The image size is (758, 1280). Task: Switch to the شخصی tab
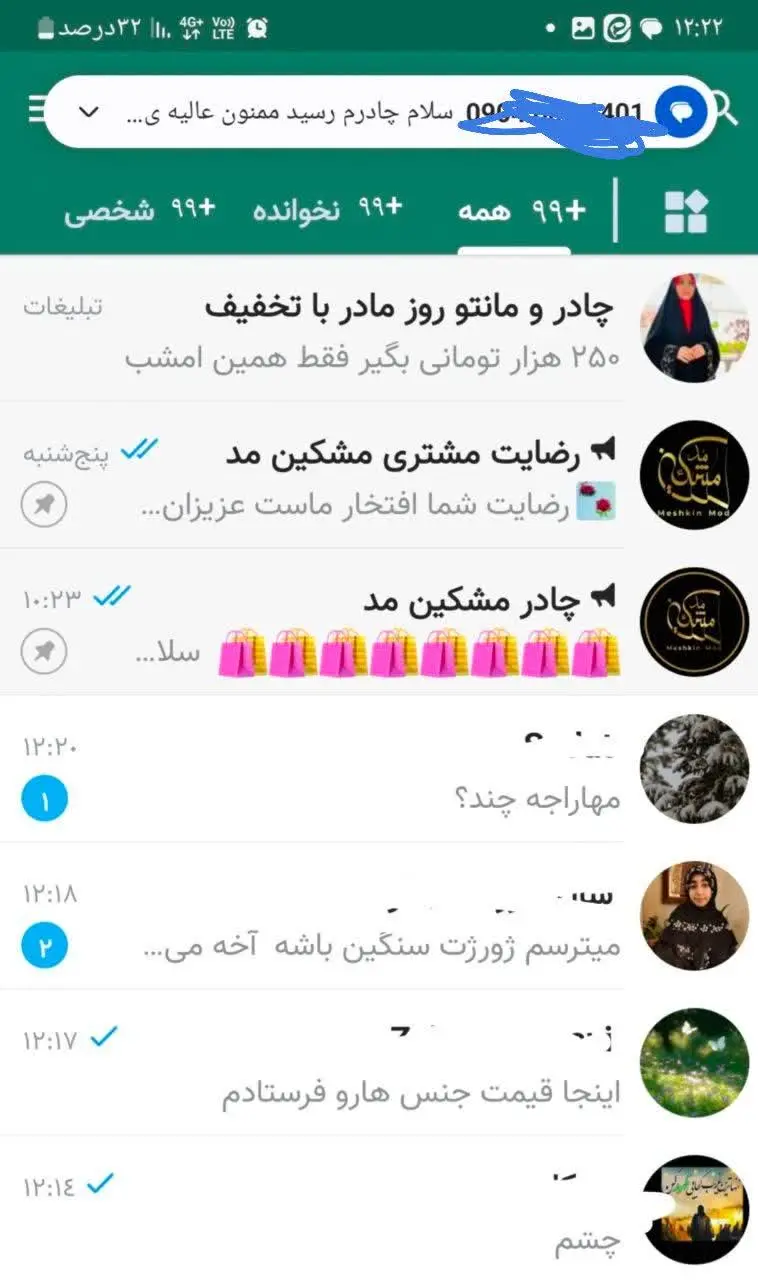pos(148,208)
